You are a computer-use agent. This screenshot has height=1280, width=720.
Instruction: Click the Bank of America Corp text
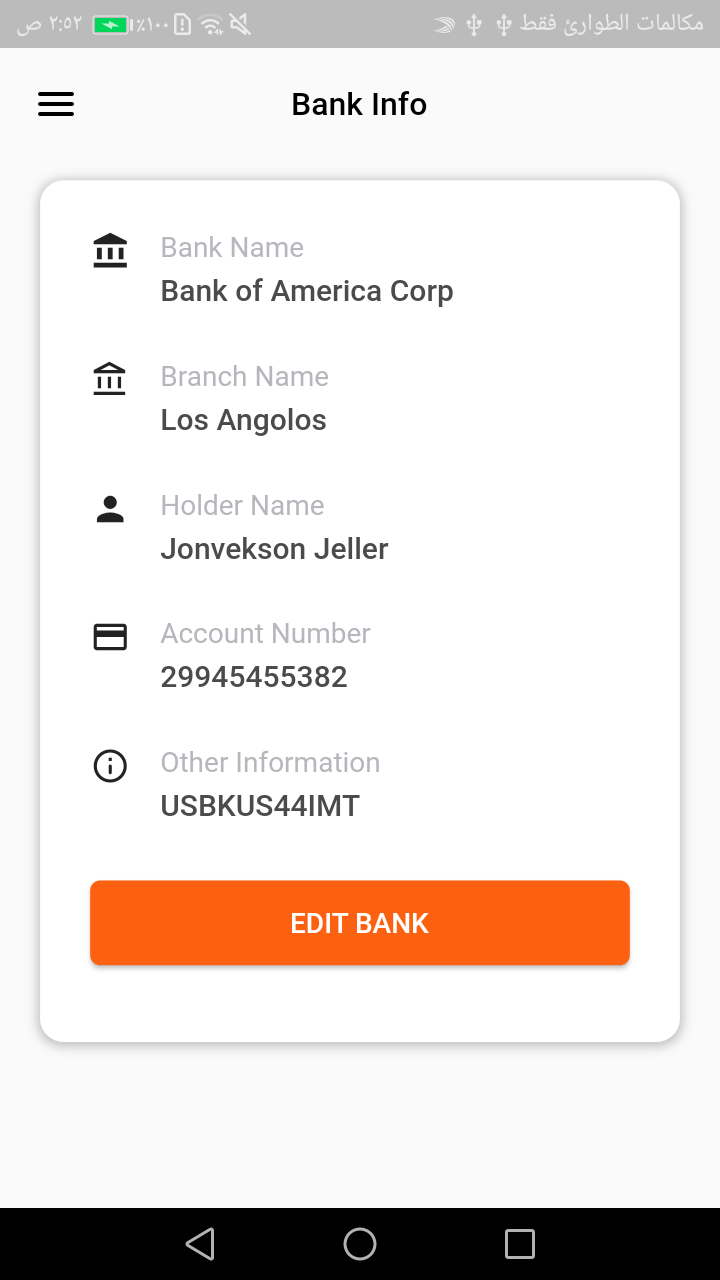click(x=307, y=291)
